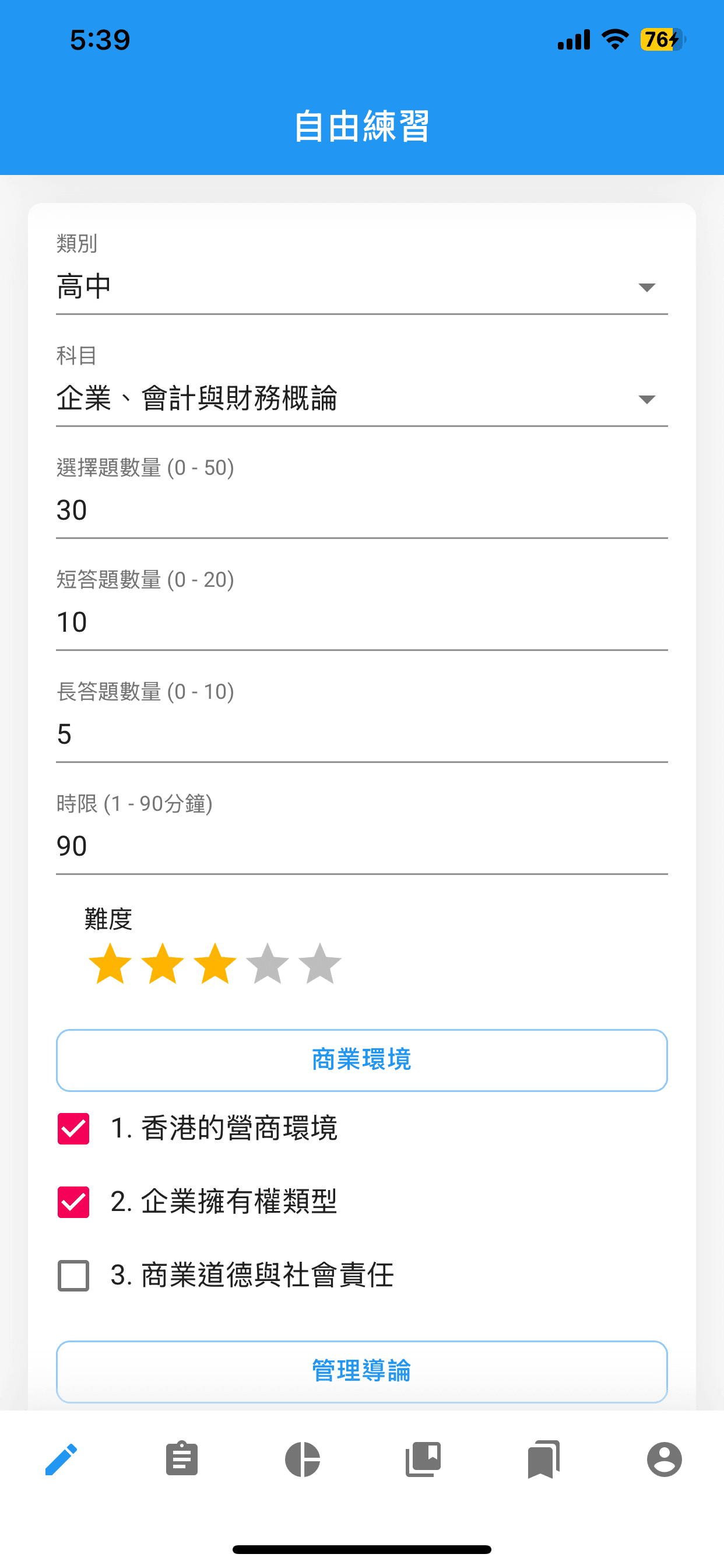Click the long answer quantity field showing 5

pyautogui.click(x=361, y=733)
